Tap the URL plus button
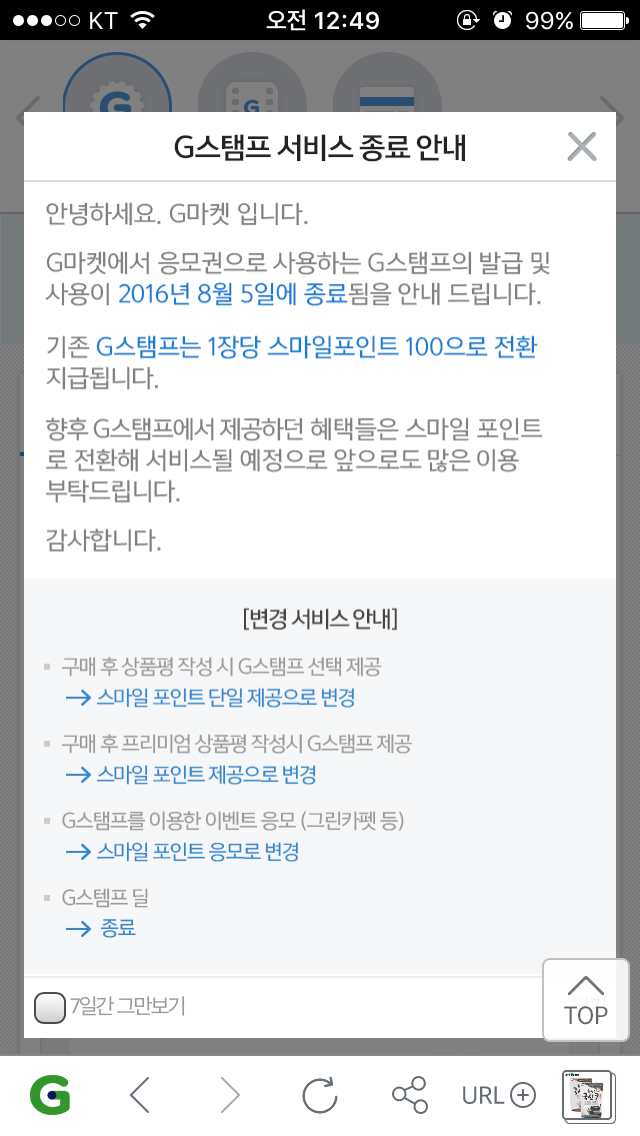The image size is (640, 1136). pos(499,1095)
